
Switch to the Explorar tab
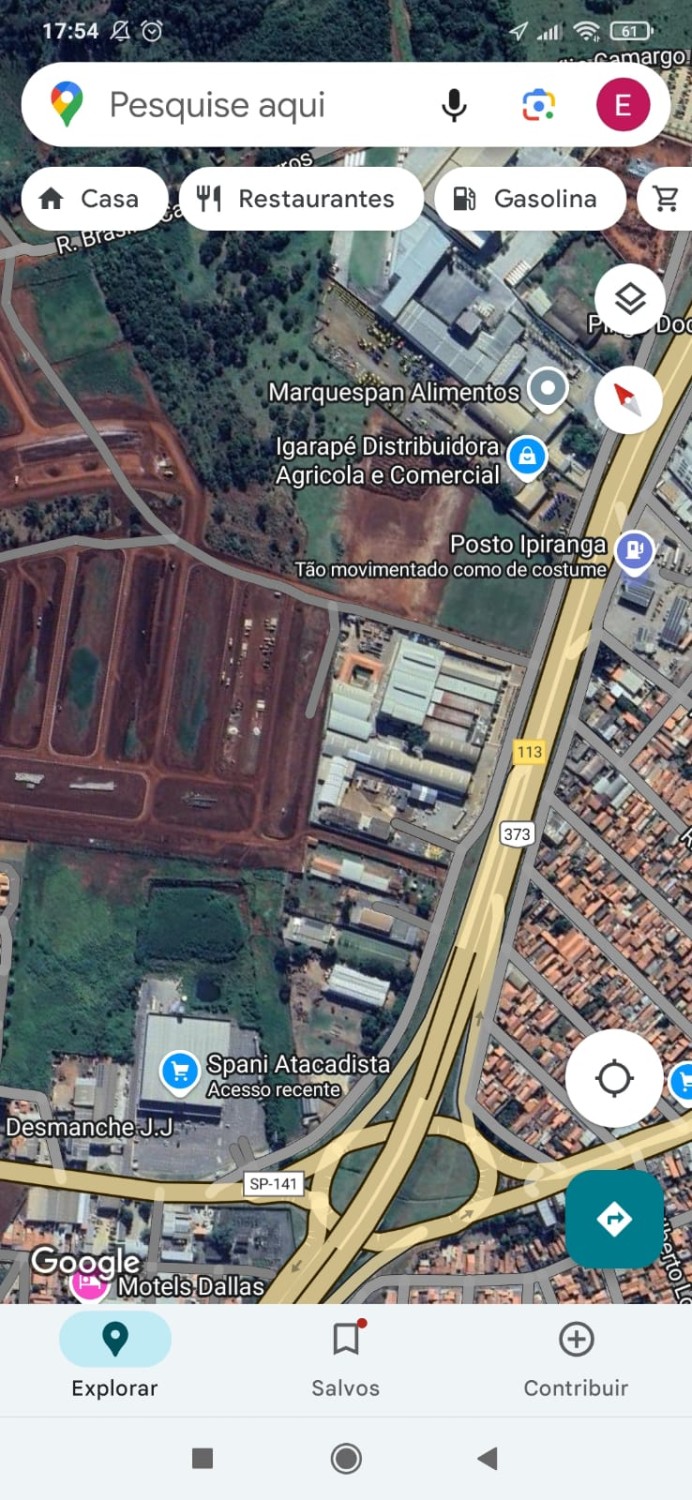[x=115, y=1356]
